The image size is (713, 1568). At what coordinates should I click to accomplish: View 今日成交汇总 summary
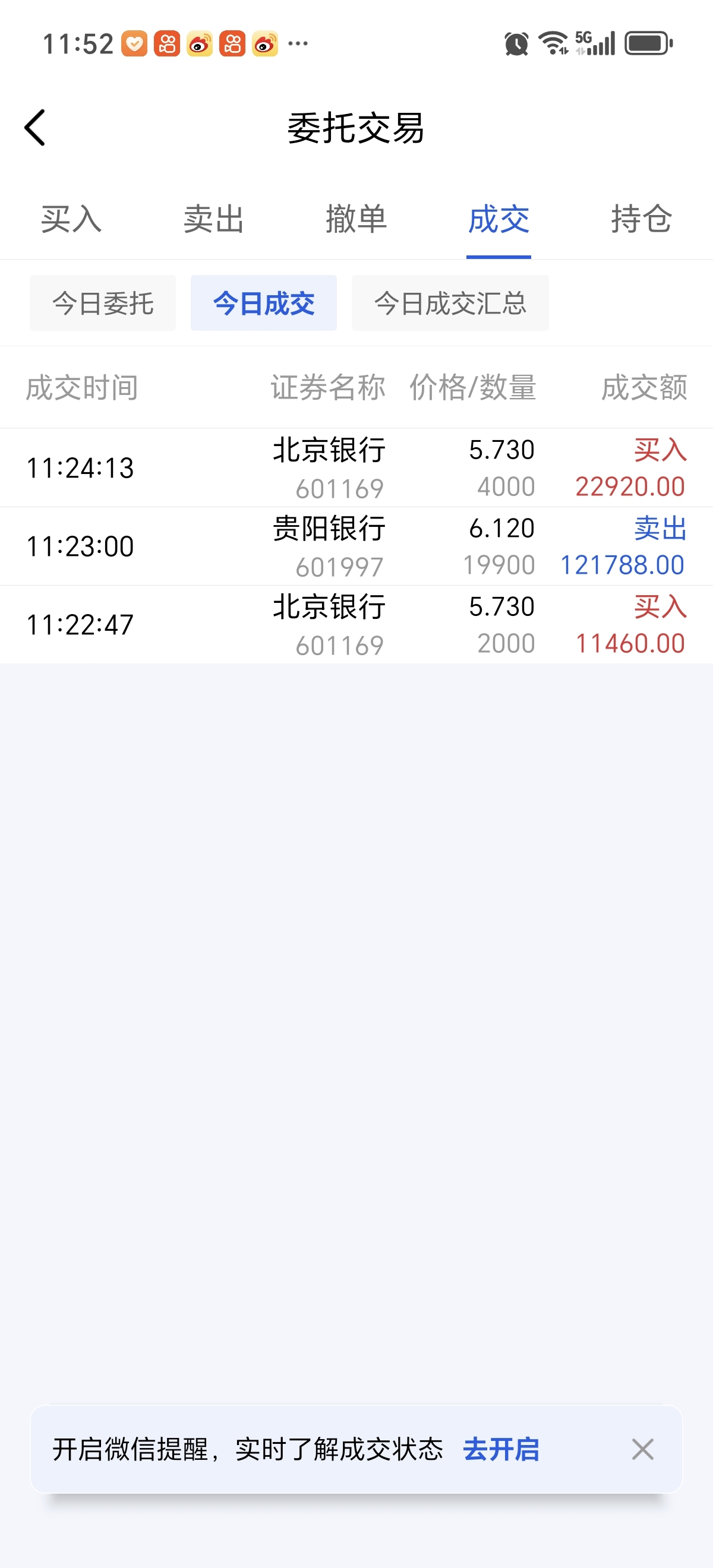[450, 303]
